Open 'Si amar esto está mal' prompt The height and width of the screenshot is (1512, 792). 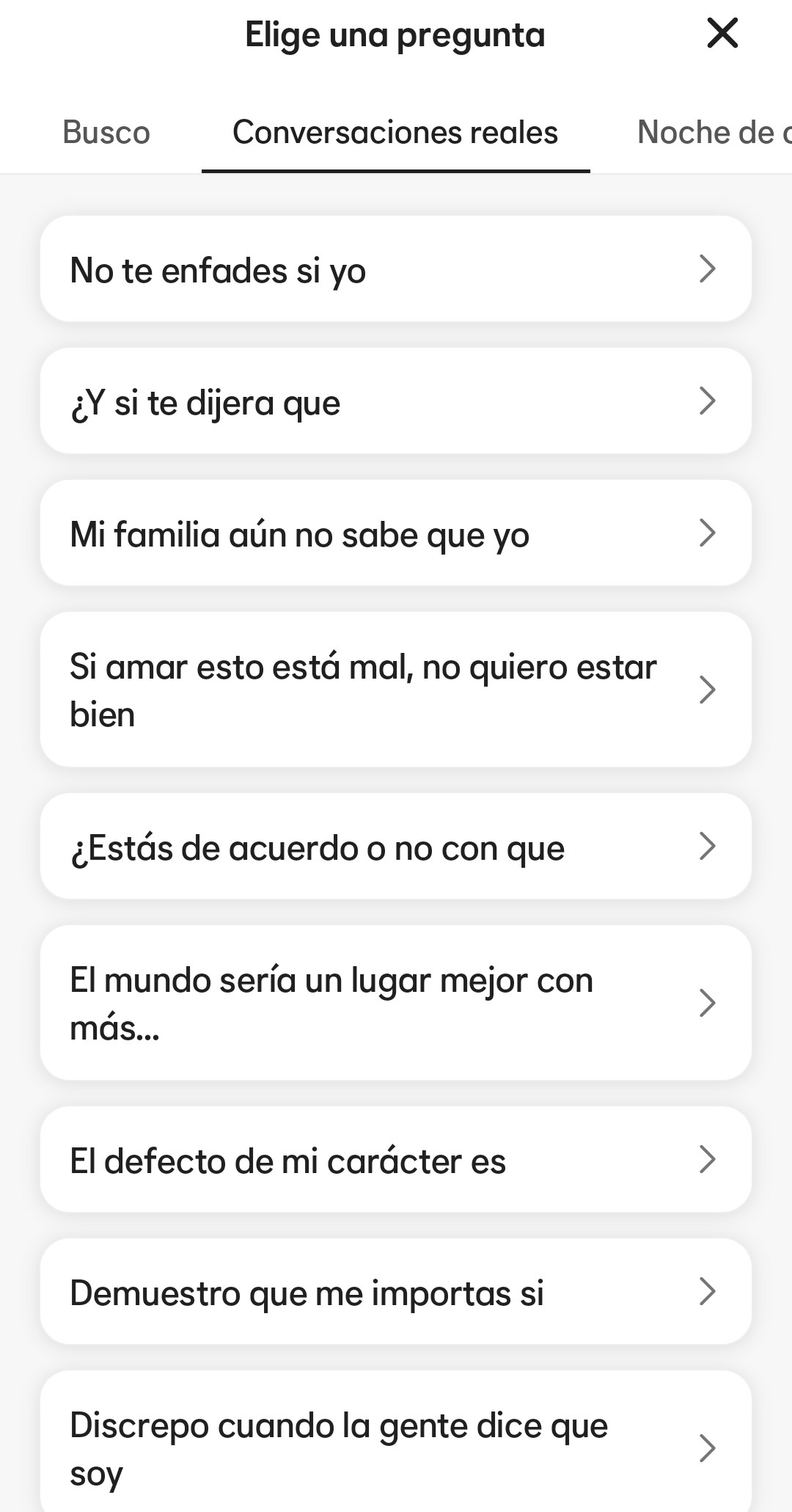pos(395,690)
